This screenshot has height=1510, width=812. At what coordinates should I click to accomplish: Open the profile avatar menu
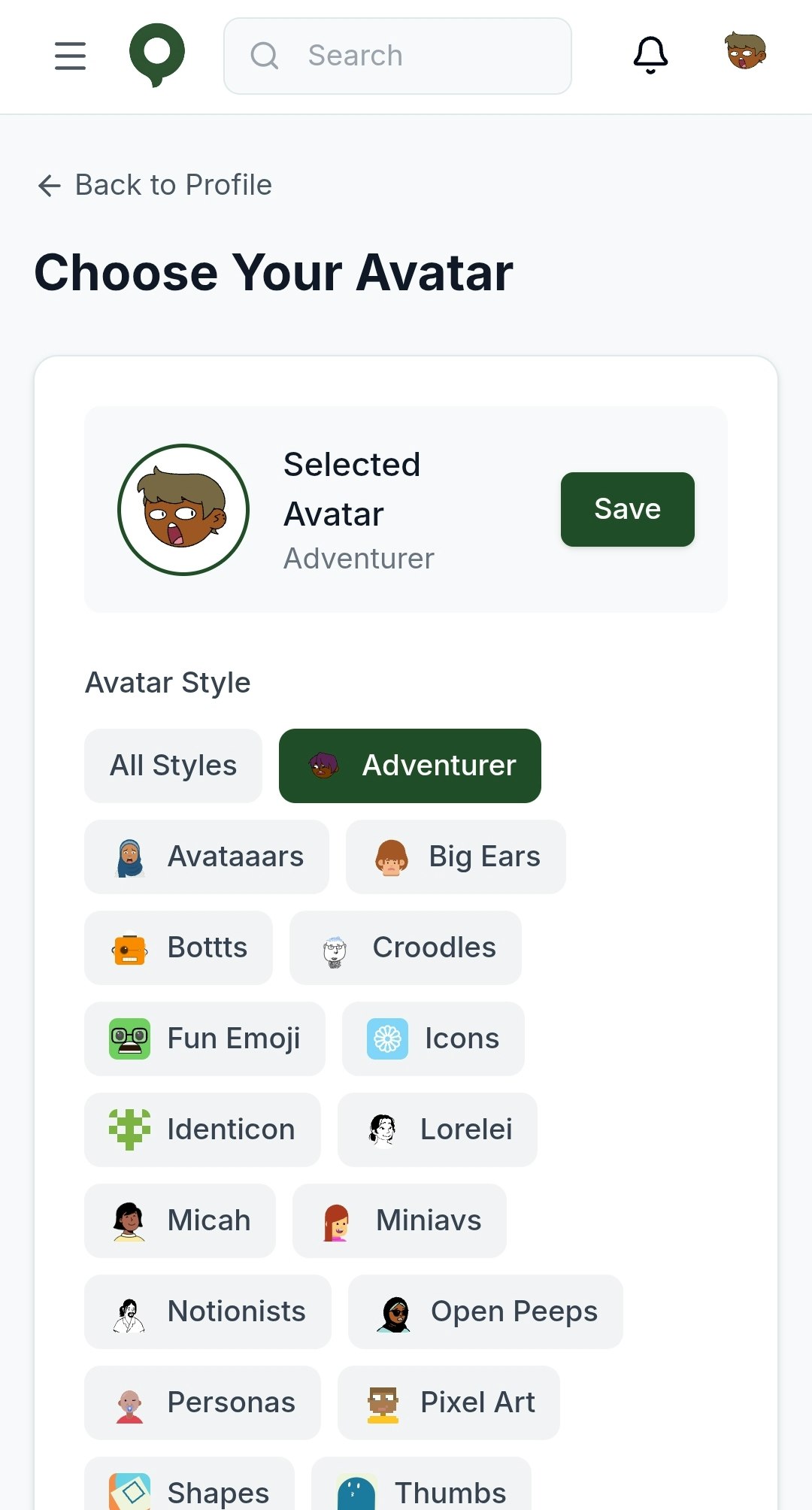click(x=745, y=51)
